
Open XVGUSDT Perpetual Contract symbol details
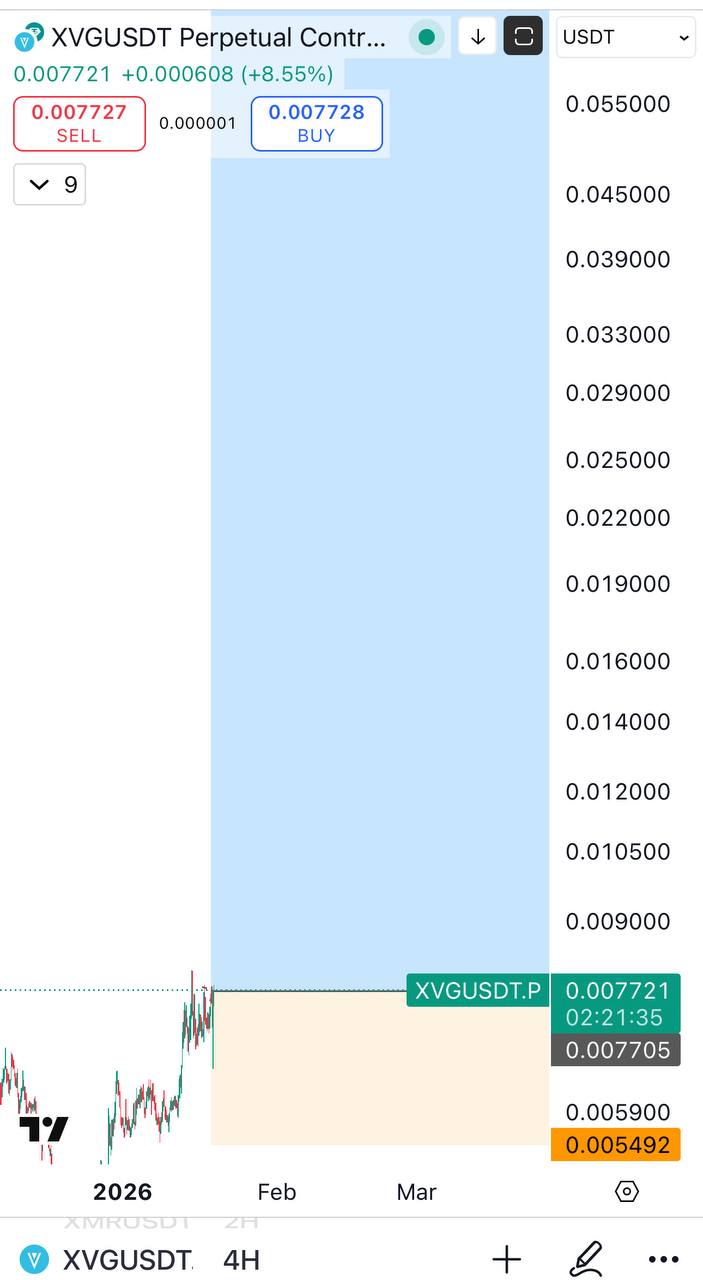[217, 38]
